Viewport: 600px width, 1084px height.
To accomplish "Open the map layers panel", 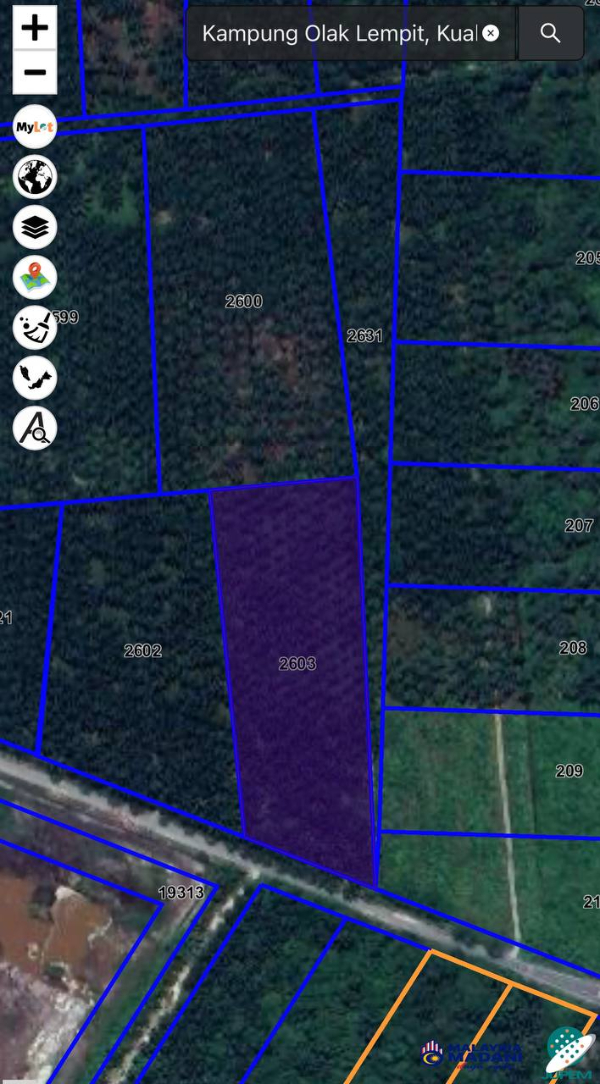I will 35,228.
